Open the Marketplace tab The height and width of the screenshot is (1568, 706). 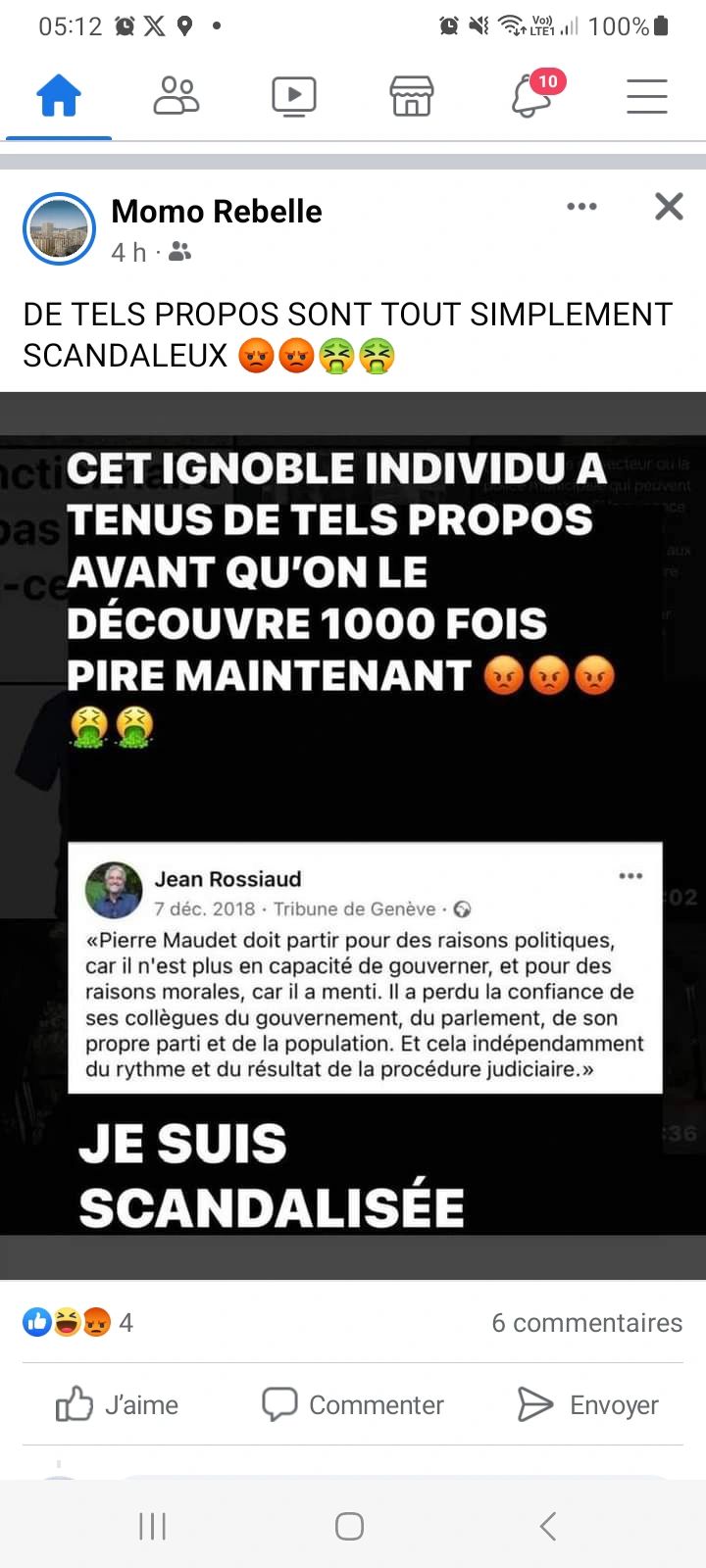(x=412, y=97)
